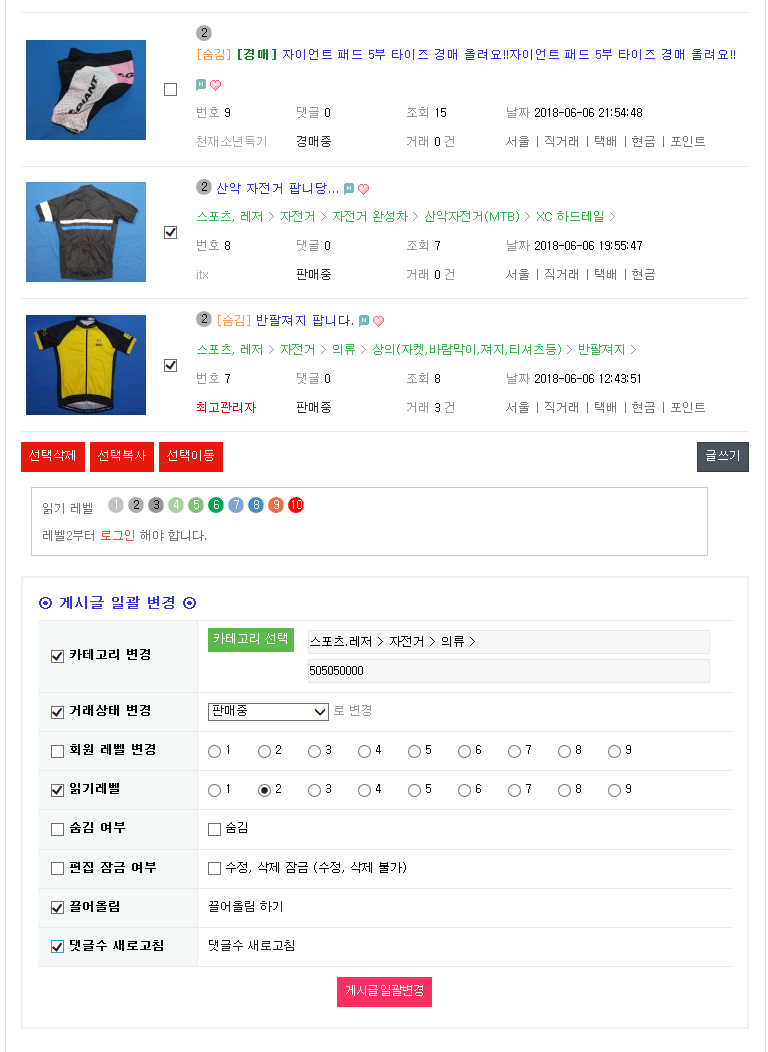The width and height of the screenshot is (768, 1052).
Task: Enable the 회원 레벨 변경 checkbox
Action: tap(57, 751)
